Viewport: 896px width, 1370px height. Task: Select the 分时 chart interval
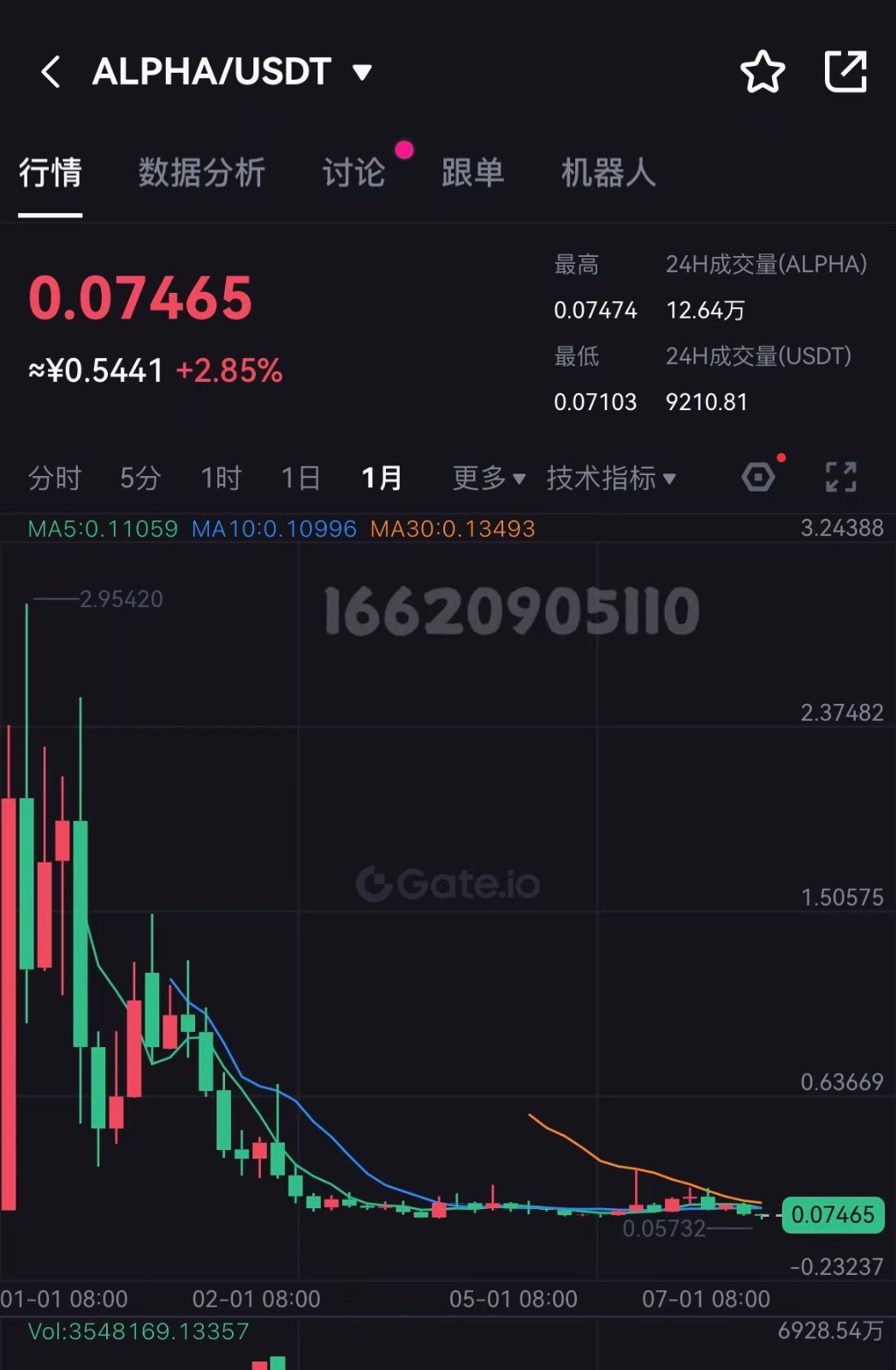pos(55,478)
